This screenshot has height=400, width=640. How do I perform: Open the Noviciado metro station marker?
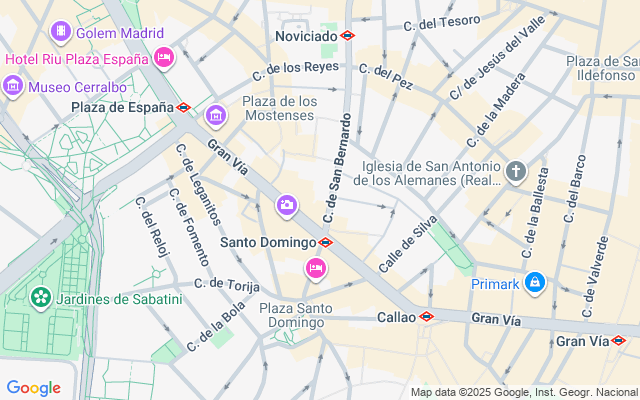[x=347, y=36]
